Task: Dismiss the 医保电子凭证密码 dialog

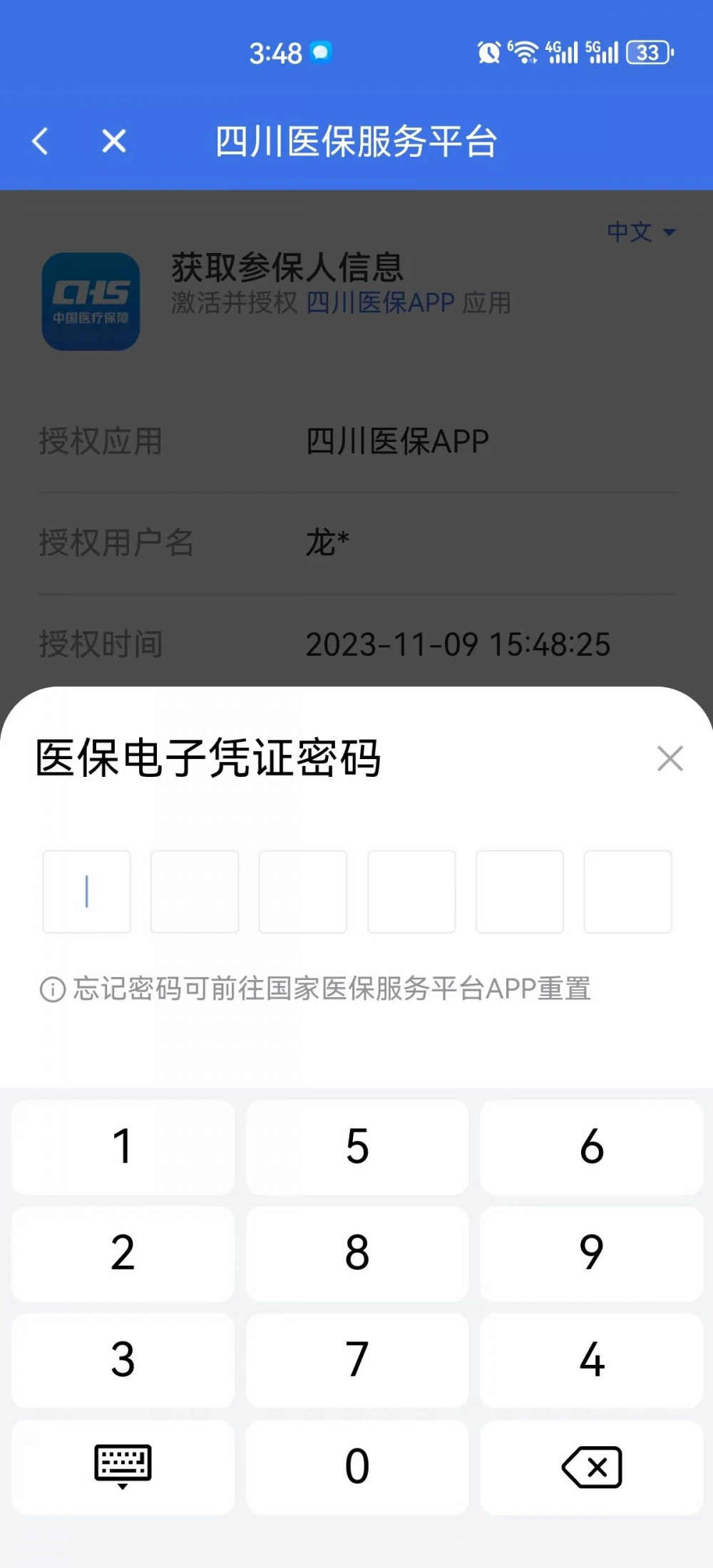Action: [670, 758]
